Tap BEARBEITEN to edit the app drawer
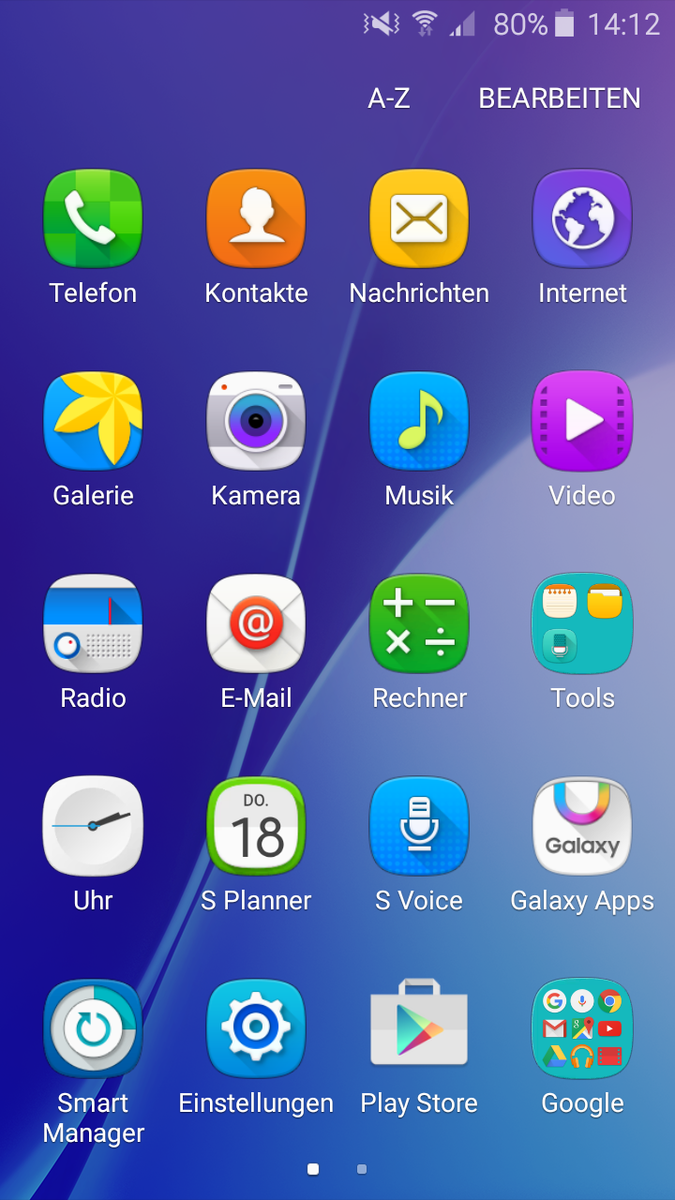The image size is (675, 1200). pyautogui.click(x=559, y=98)
